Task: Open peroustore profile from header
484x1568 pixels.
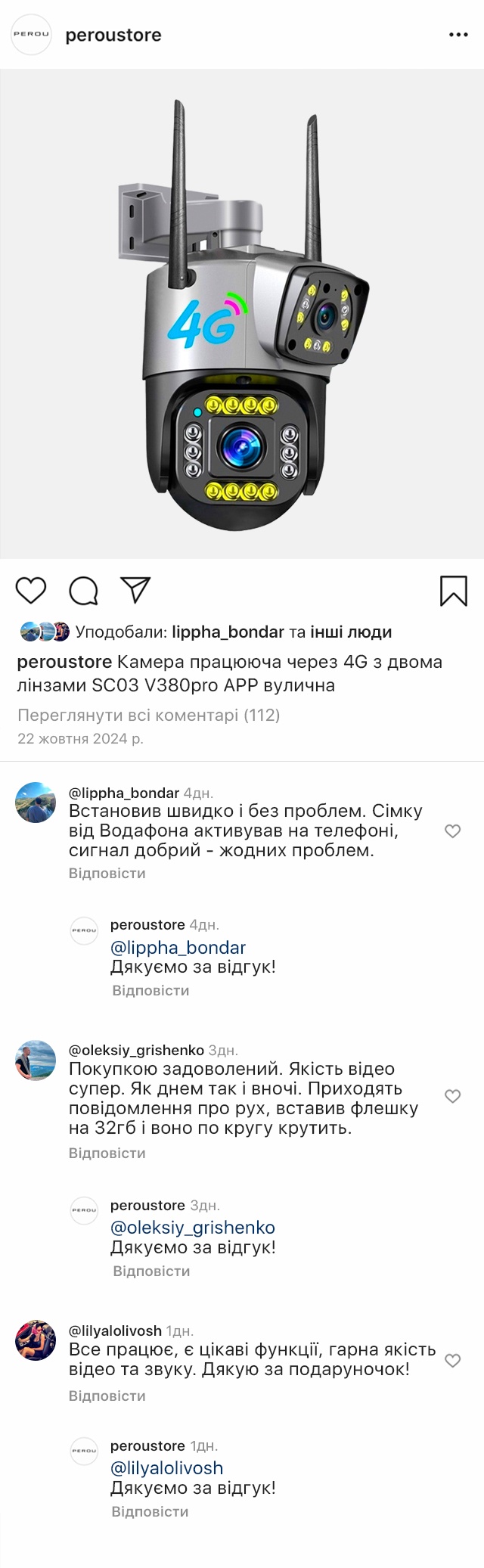Action: [x=113, y=35]
